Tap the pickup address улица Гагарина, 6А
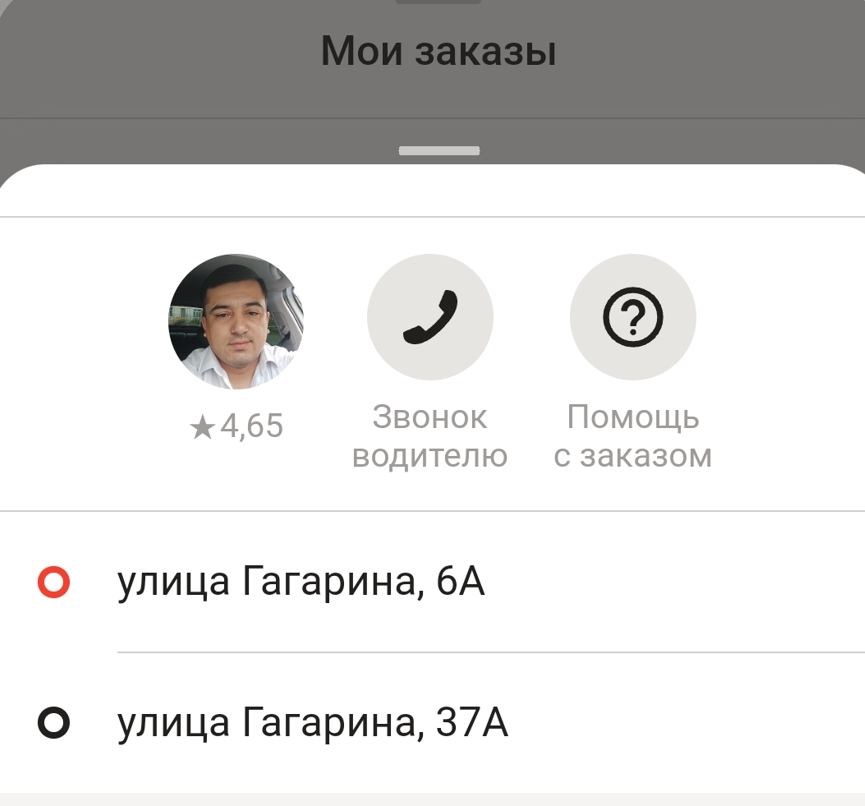Screen dimensions: 865x806 point(301,581)
